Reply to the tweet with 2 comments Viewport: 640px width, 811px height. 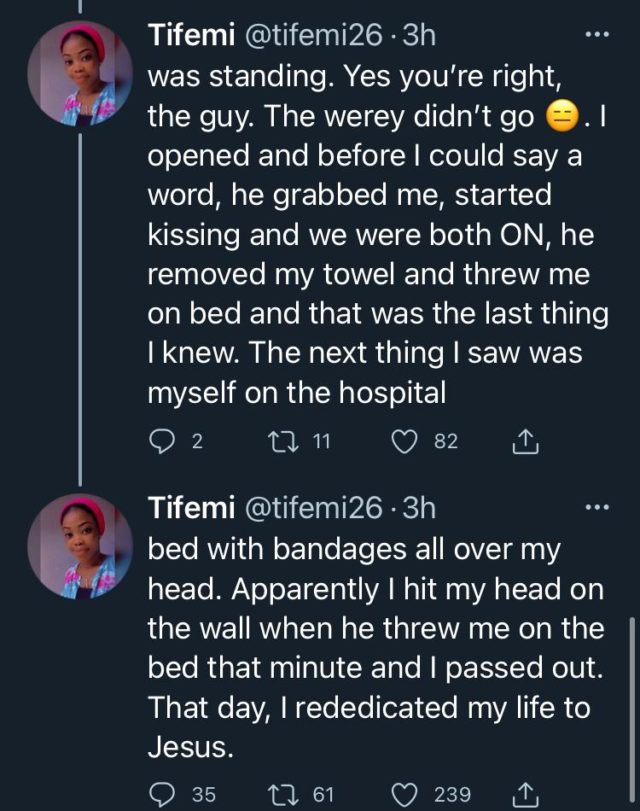[x=164, y=440]
